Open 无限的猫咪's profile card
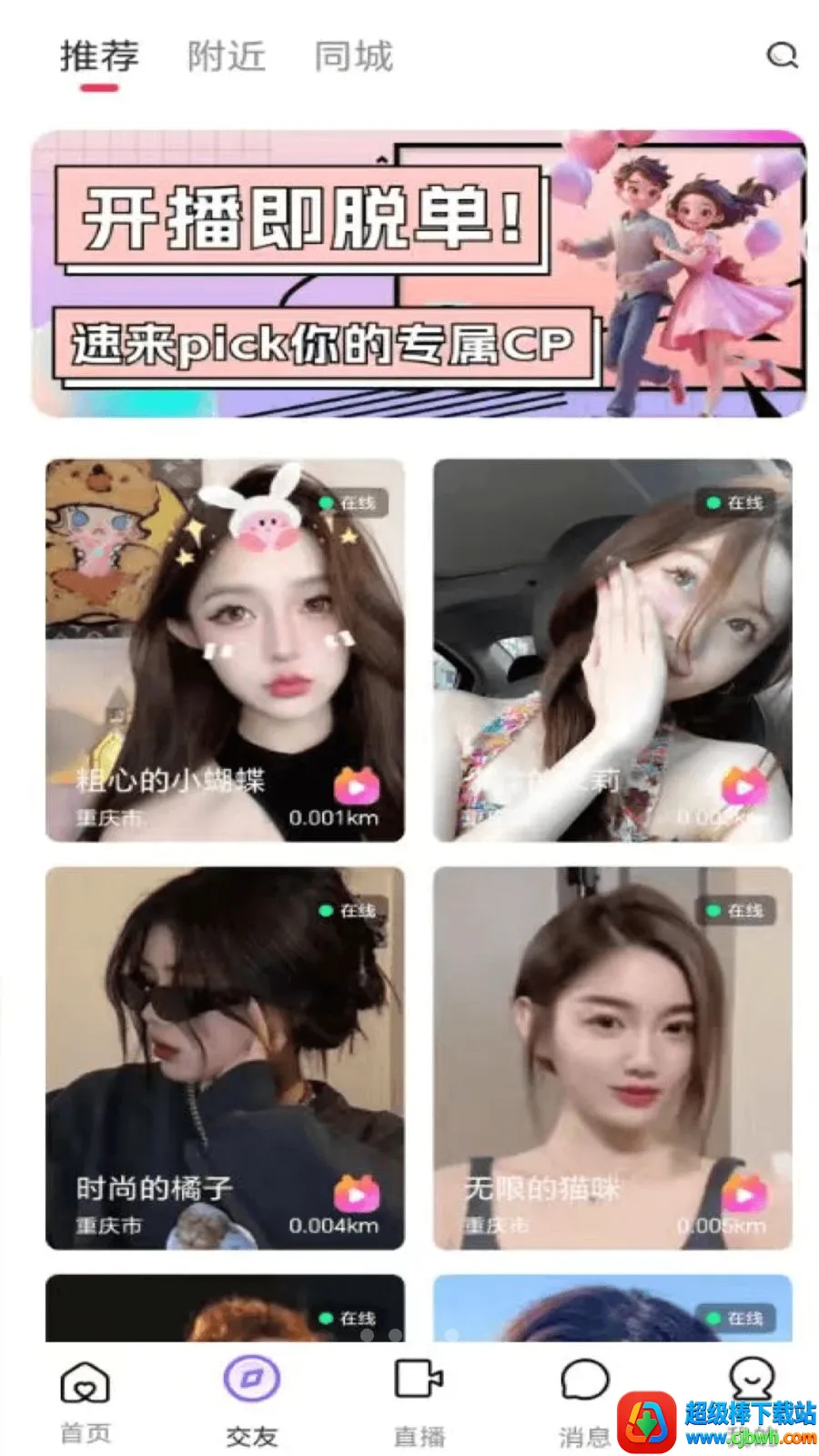Viewport: 819px width, 1456px height. (612, 1057)
